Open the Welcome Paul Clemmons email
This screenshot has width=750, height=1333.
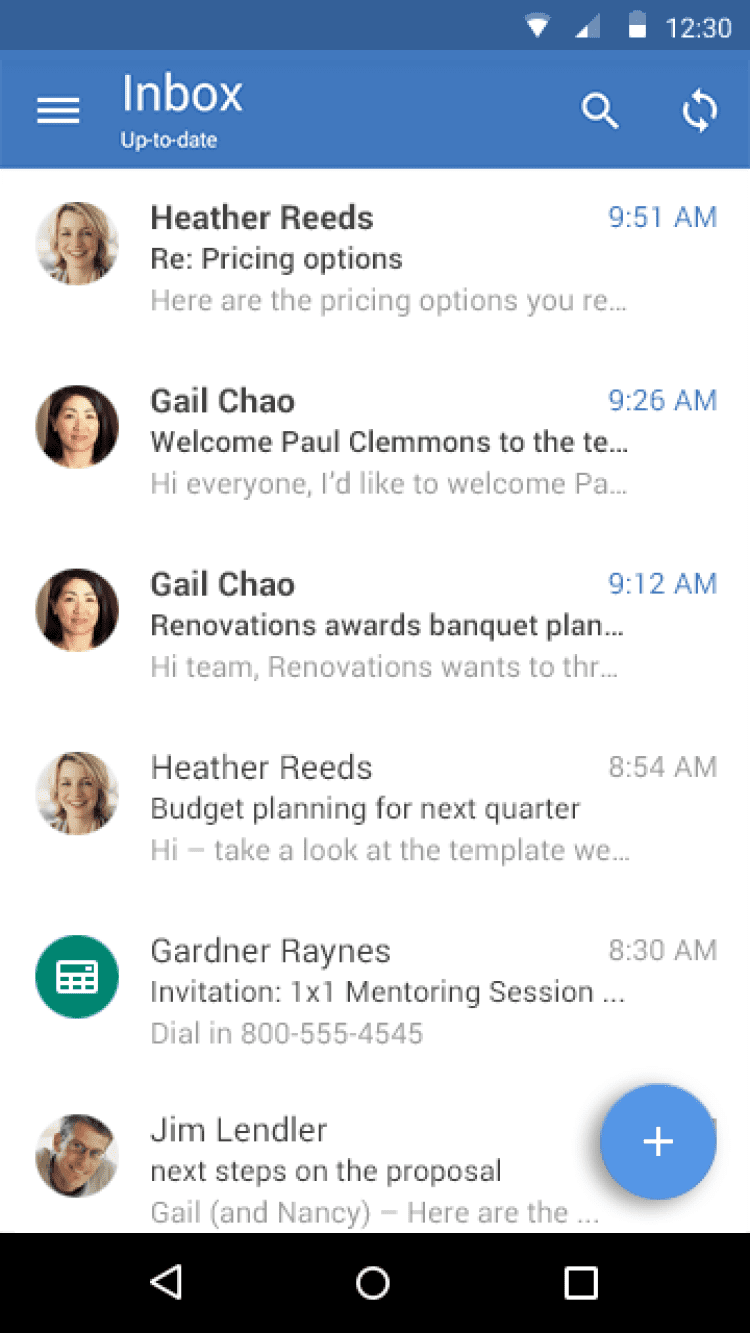[x=388, y=442]
